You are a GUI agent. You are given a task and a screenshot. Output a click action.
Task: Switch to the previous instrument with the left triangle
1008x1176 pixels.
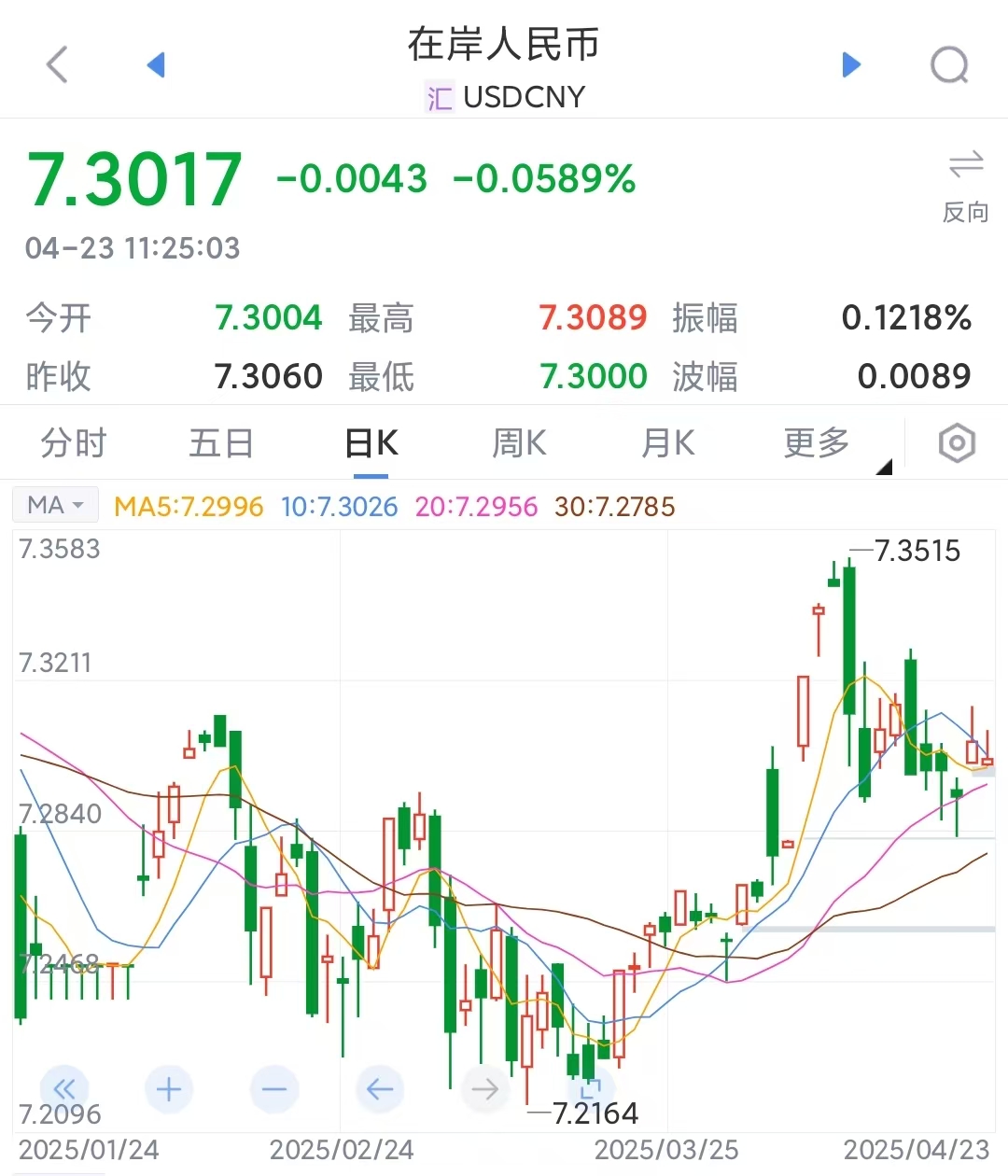[x=157, y=64]
